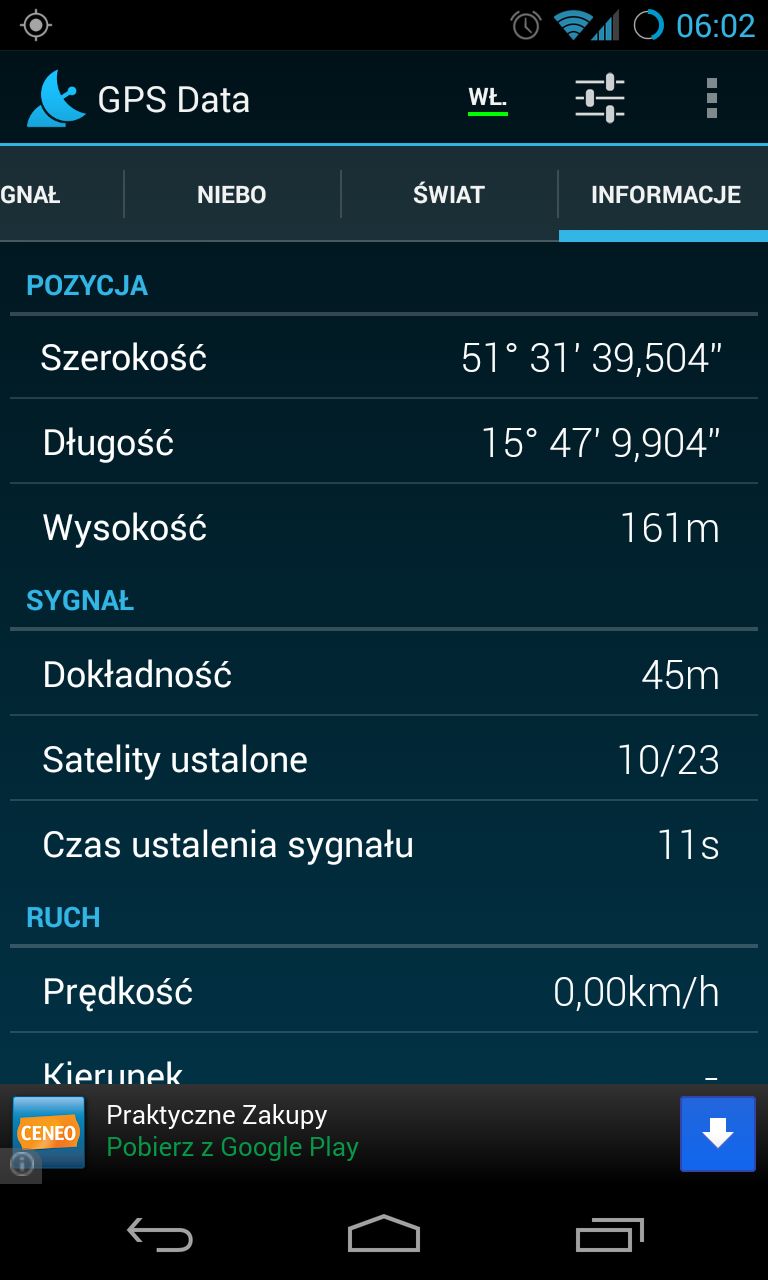This screenshot has width=768, height=1280.
Task: Switch to the NIEBO tab
Action: tap(232, 194)
